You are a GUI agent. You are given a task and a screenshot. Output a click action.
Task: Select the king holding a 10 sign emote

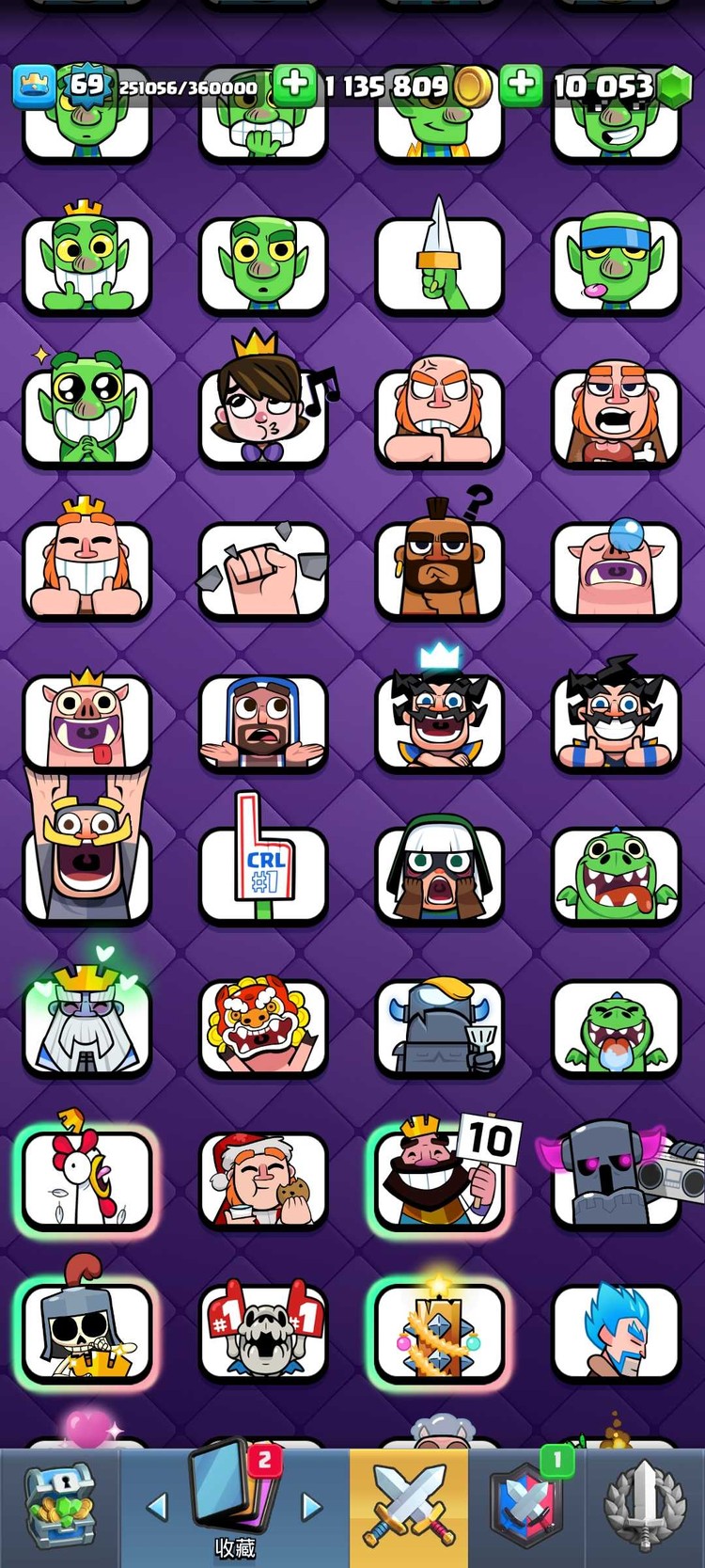(x=439, y=1176)
